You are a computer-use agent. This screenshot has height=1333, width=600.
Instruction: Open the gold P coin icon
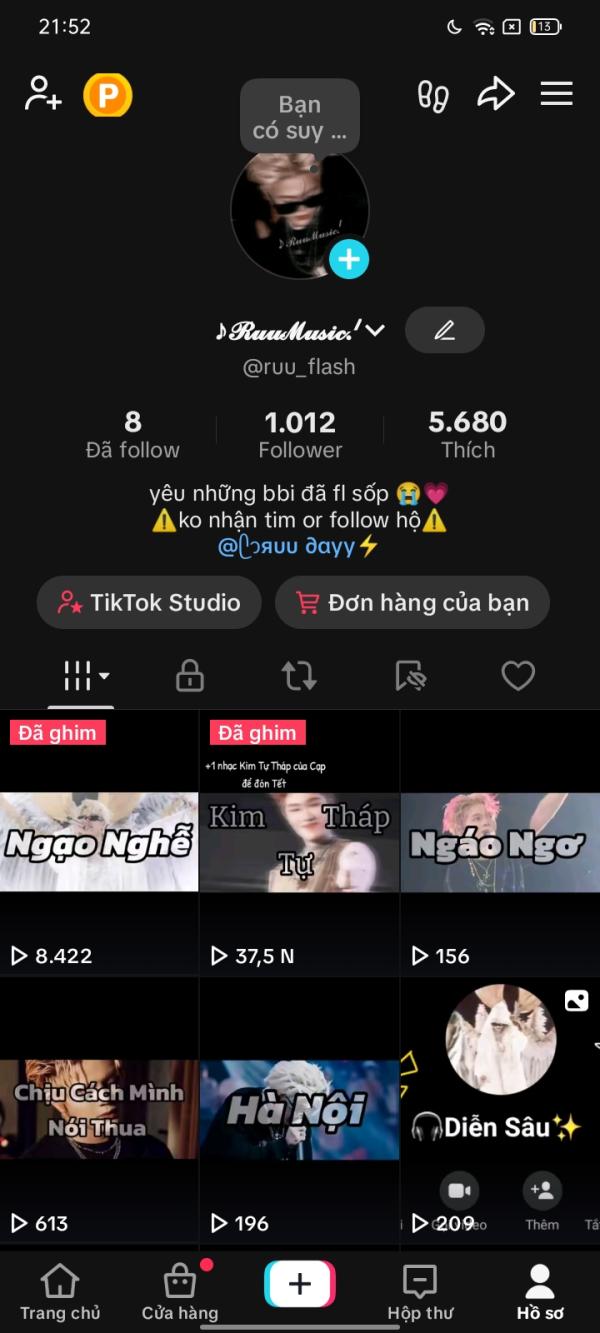coord(107,96)
